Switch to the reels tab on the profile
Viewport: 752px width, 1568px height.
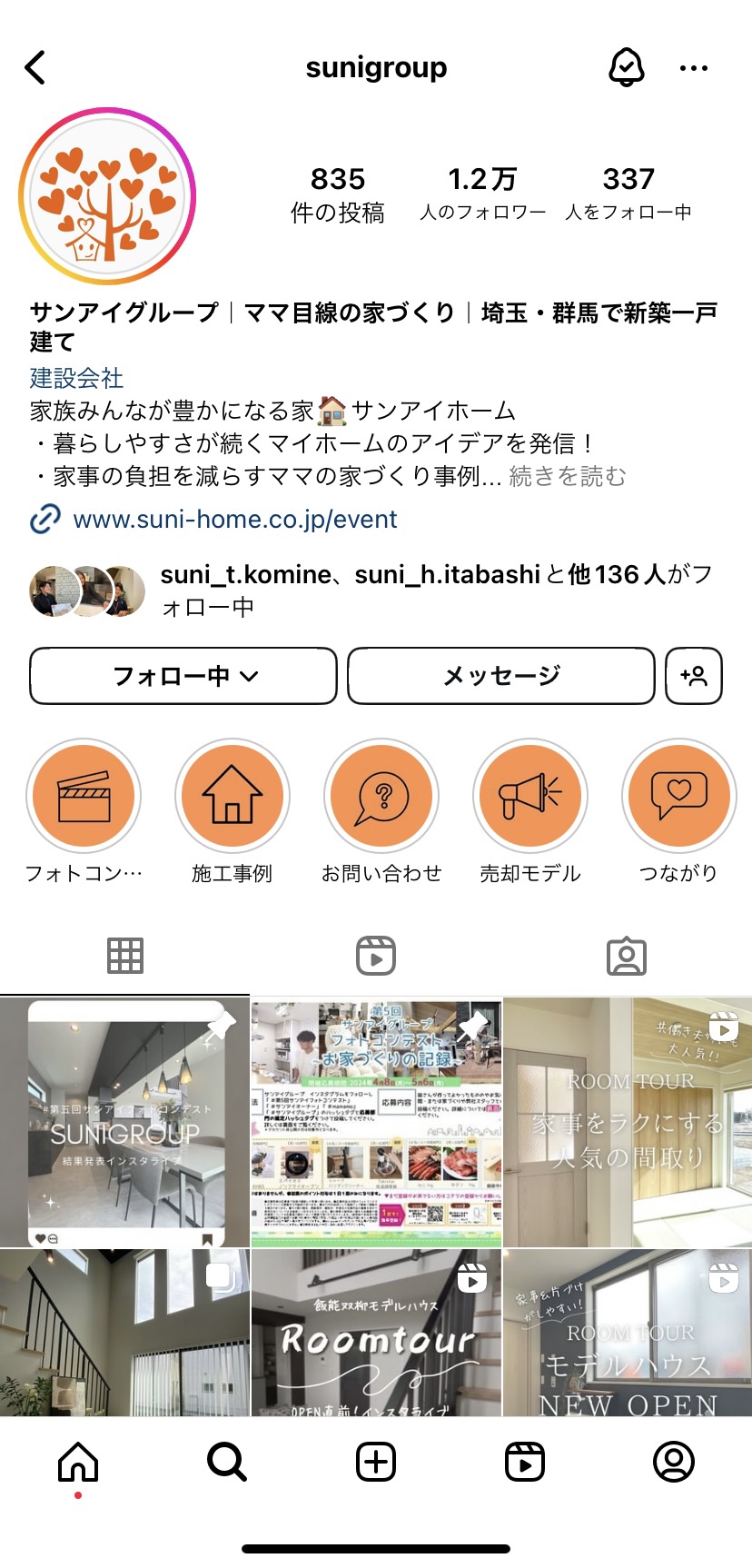376,956
